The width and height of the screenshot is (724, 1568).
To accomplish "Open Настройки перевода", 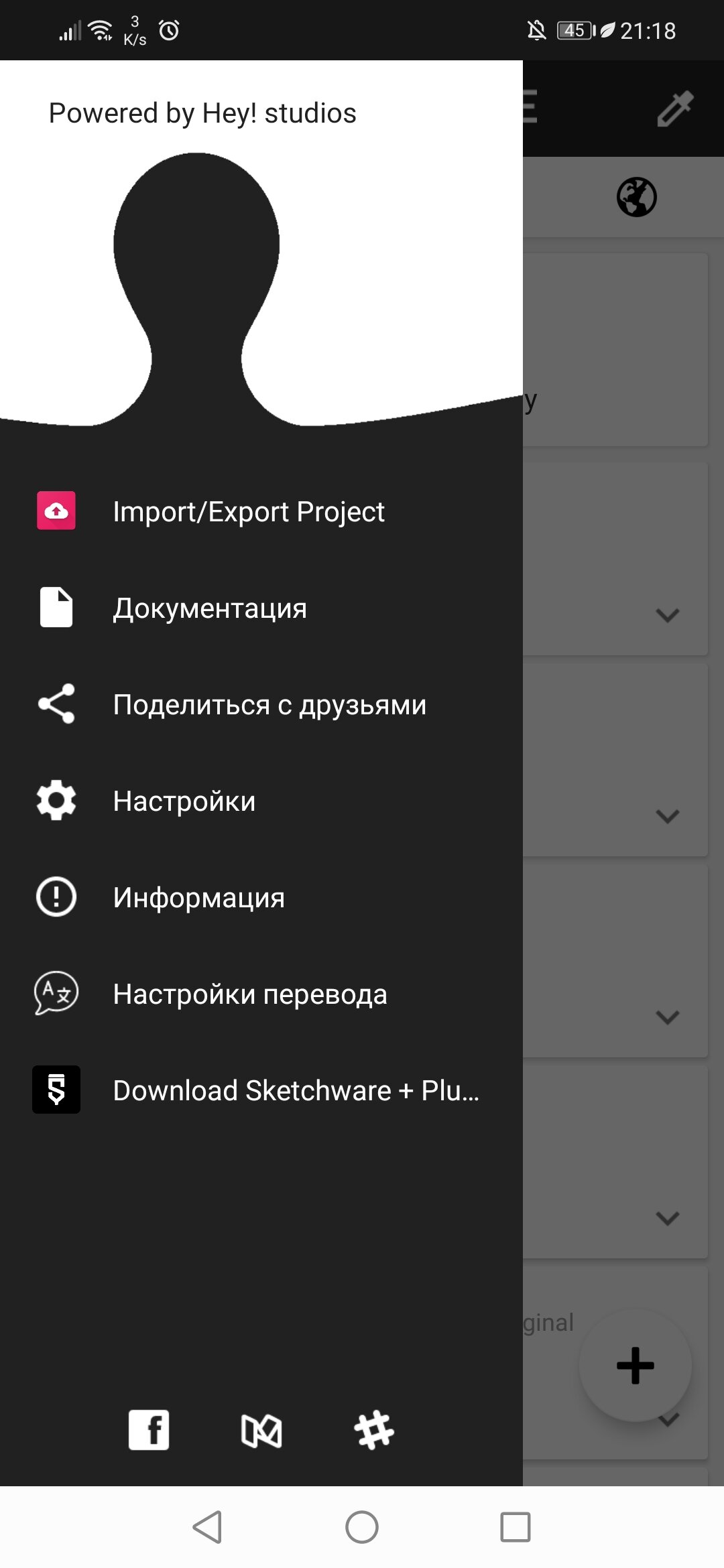I will (249, 994).
